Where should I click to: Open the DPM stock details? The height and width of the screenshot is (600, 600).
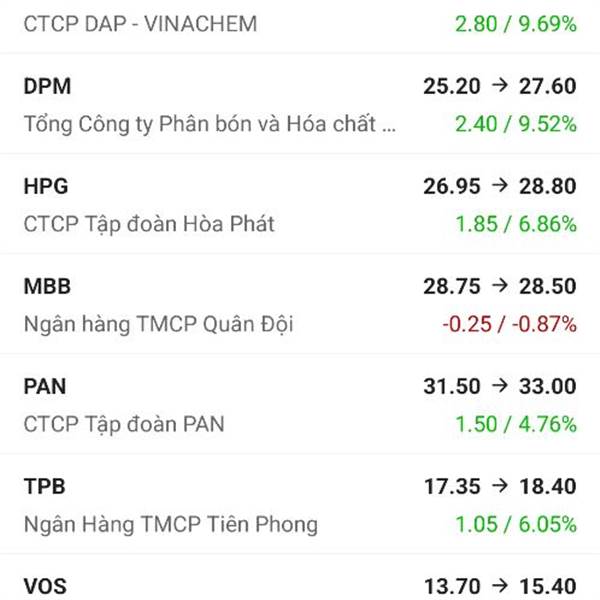[300, 105]
